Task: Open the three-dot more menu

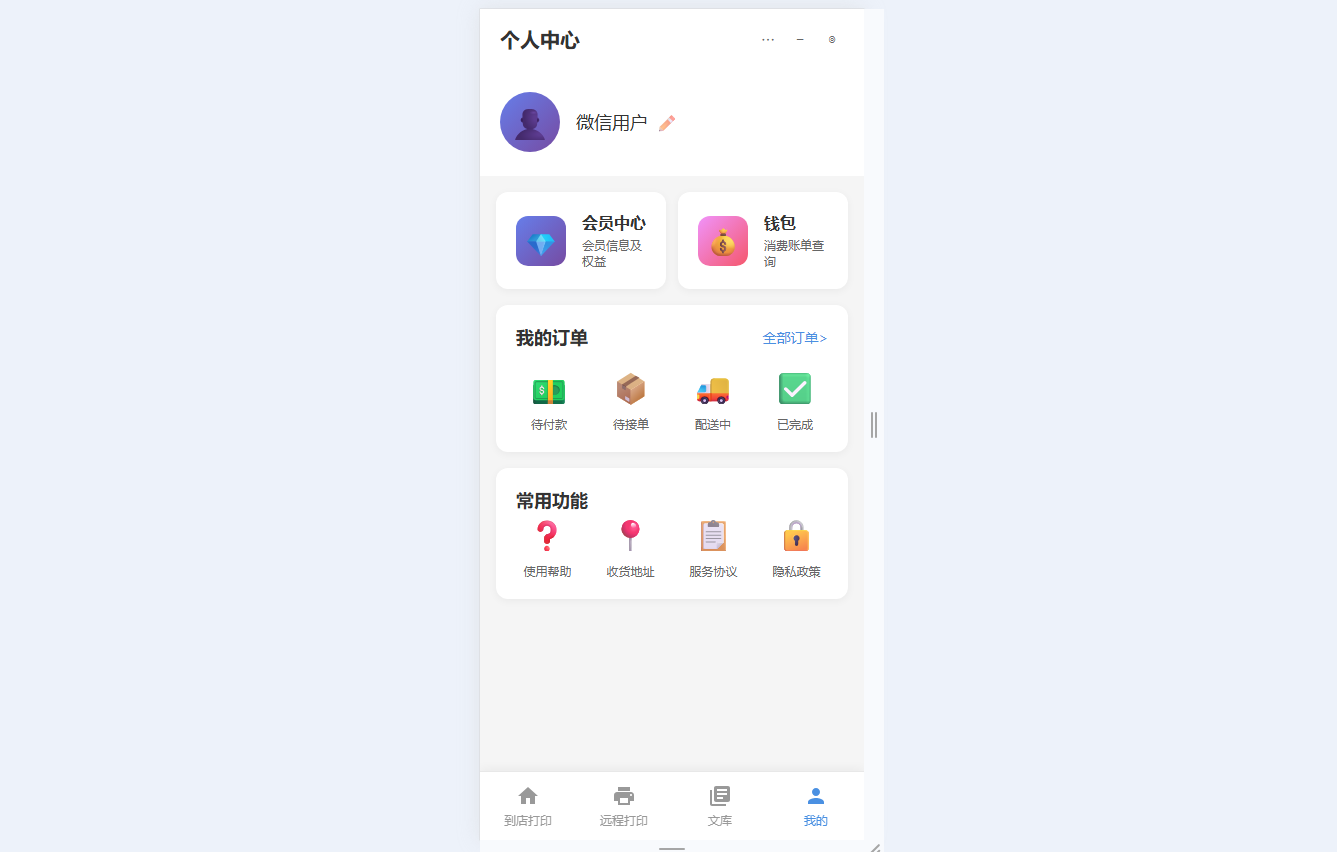Action: 768,40
